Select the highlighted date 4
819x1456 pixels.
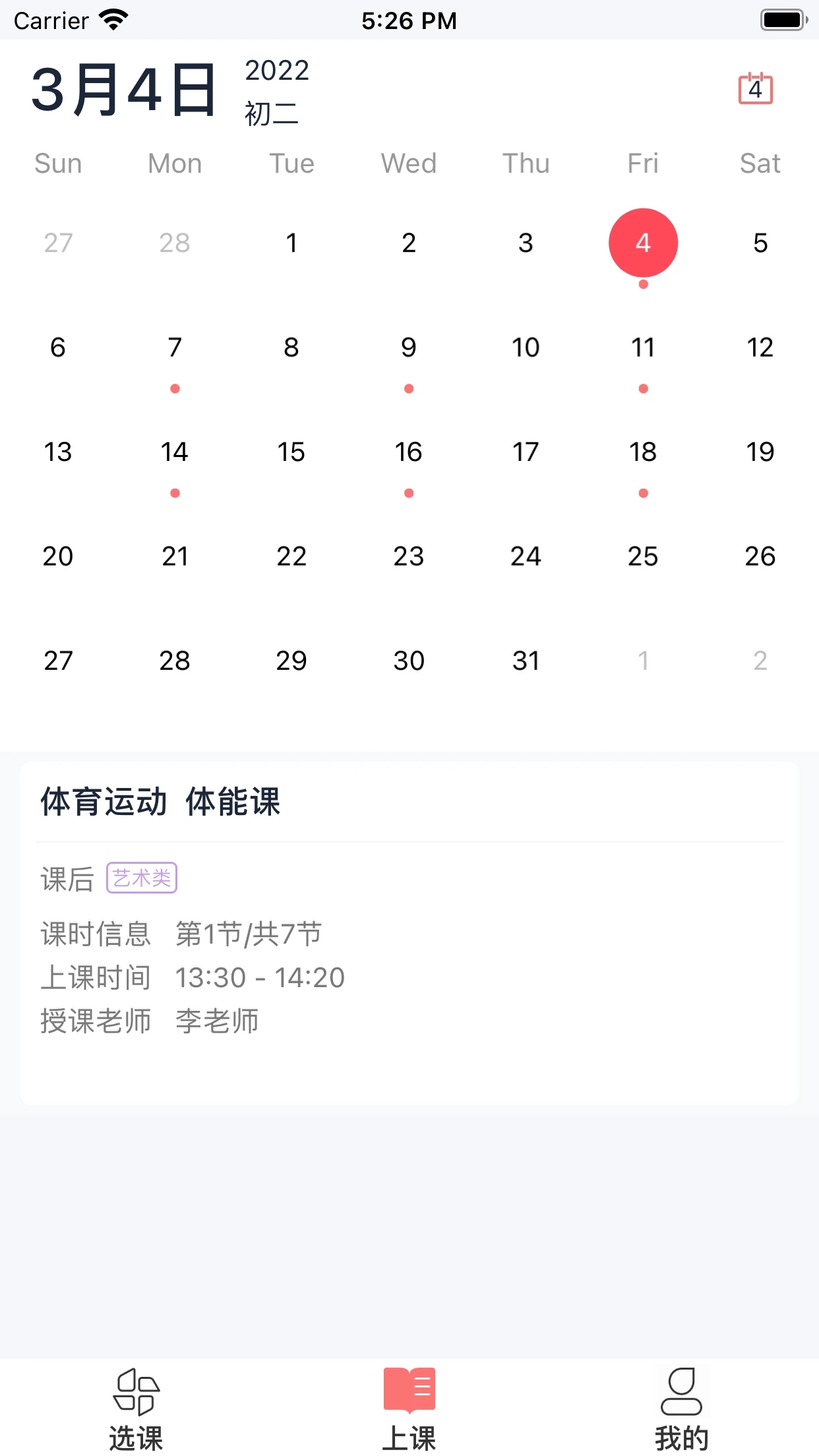(x=643, y=243)
